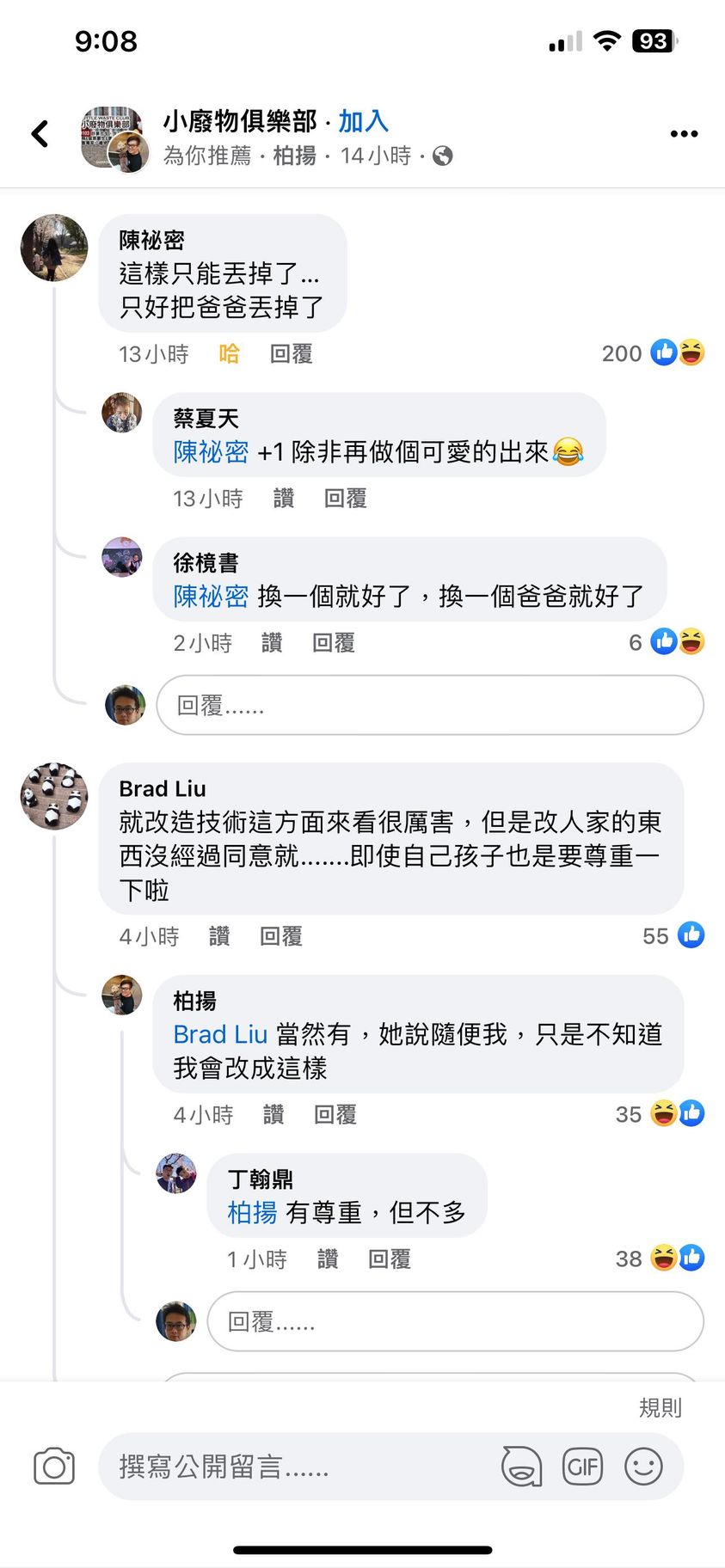Screen dimensions: 725x1568
Task: Open reply field under 丁翰鼎's comment
Action: pyautogui.click(x=455, y=1321)
